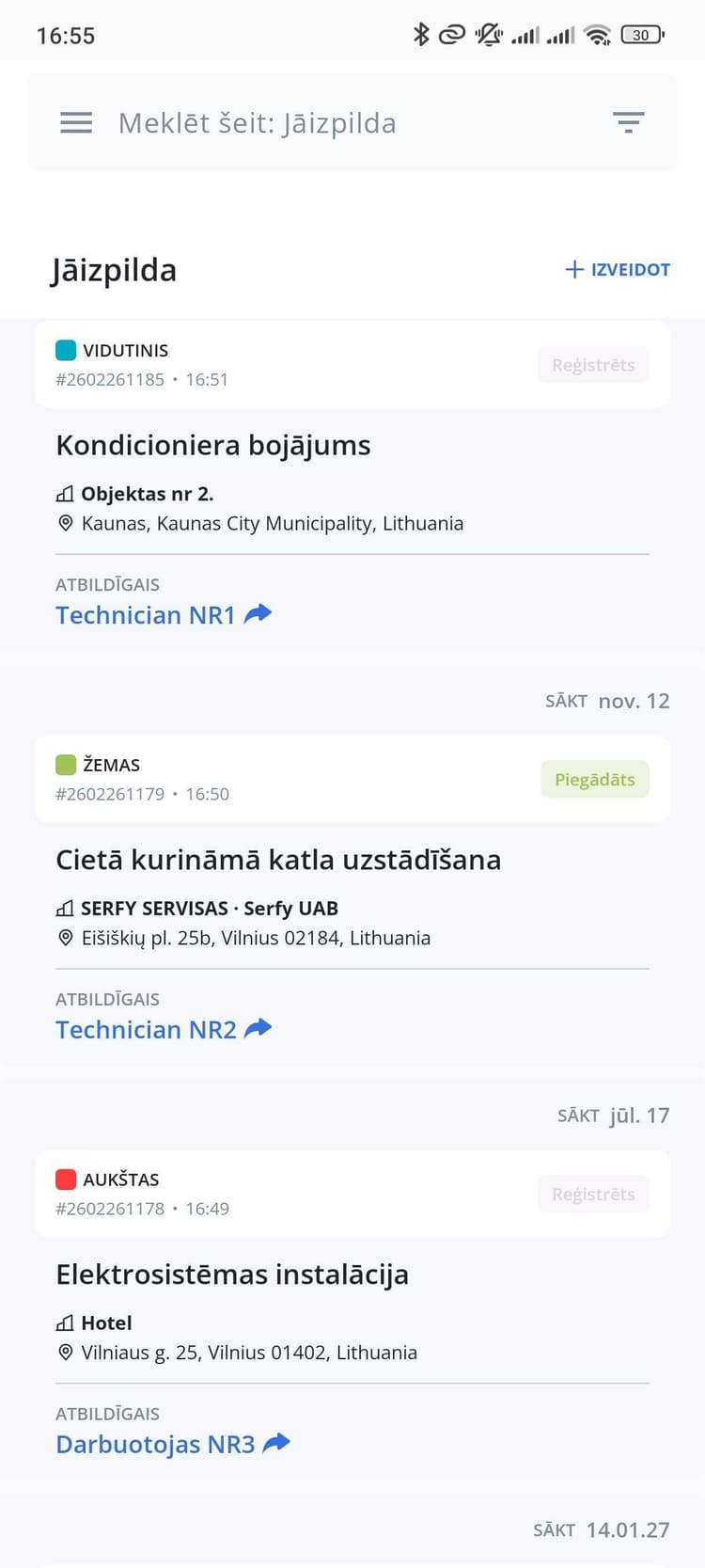Viewport: 705px width, 1568px height.
Task: Open the navigation hamburger menu
Action: click(75, 122)
